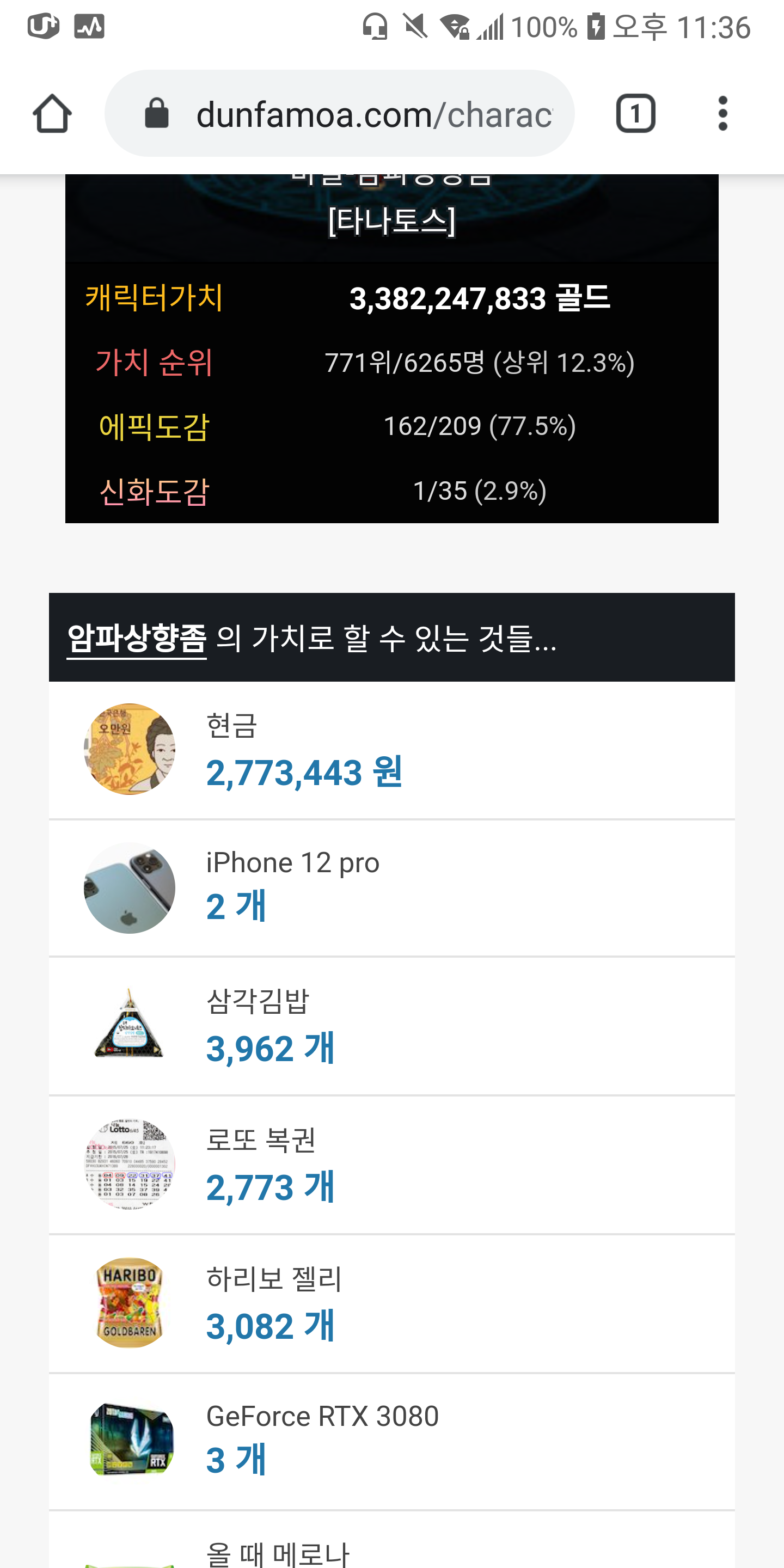Open the browser overflow menu
This screenshot has height=1568, width=784.
pos(722,114)
